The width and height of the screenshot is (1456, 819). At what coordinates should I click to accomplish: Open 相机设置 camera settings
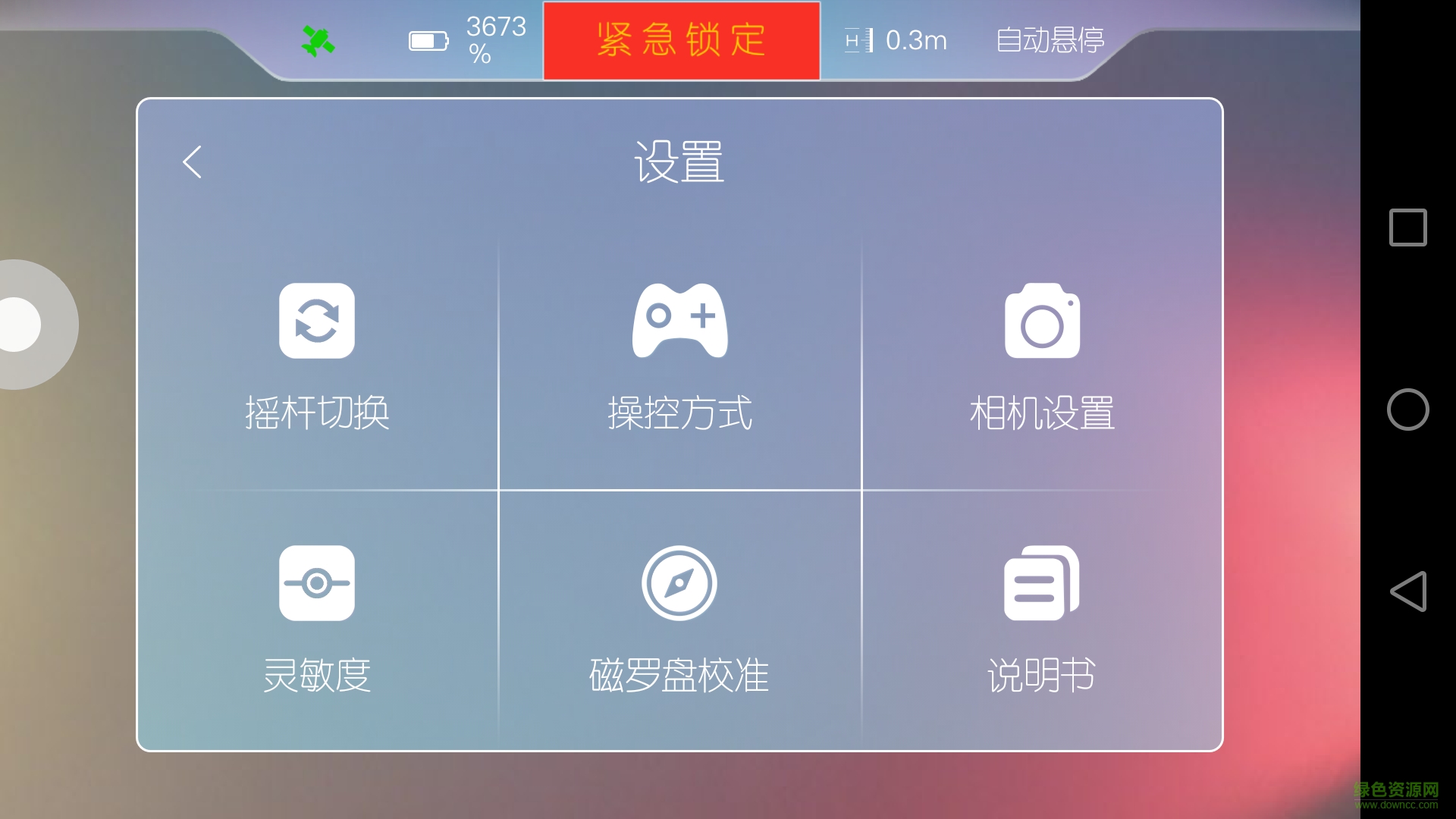(1042, 356)
